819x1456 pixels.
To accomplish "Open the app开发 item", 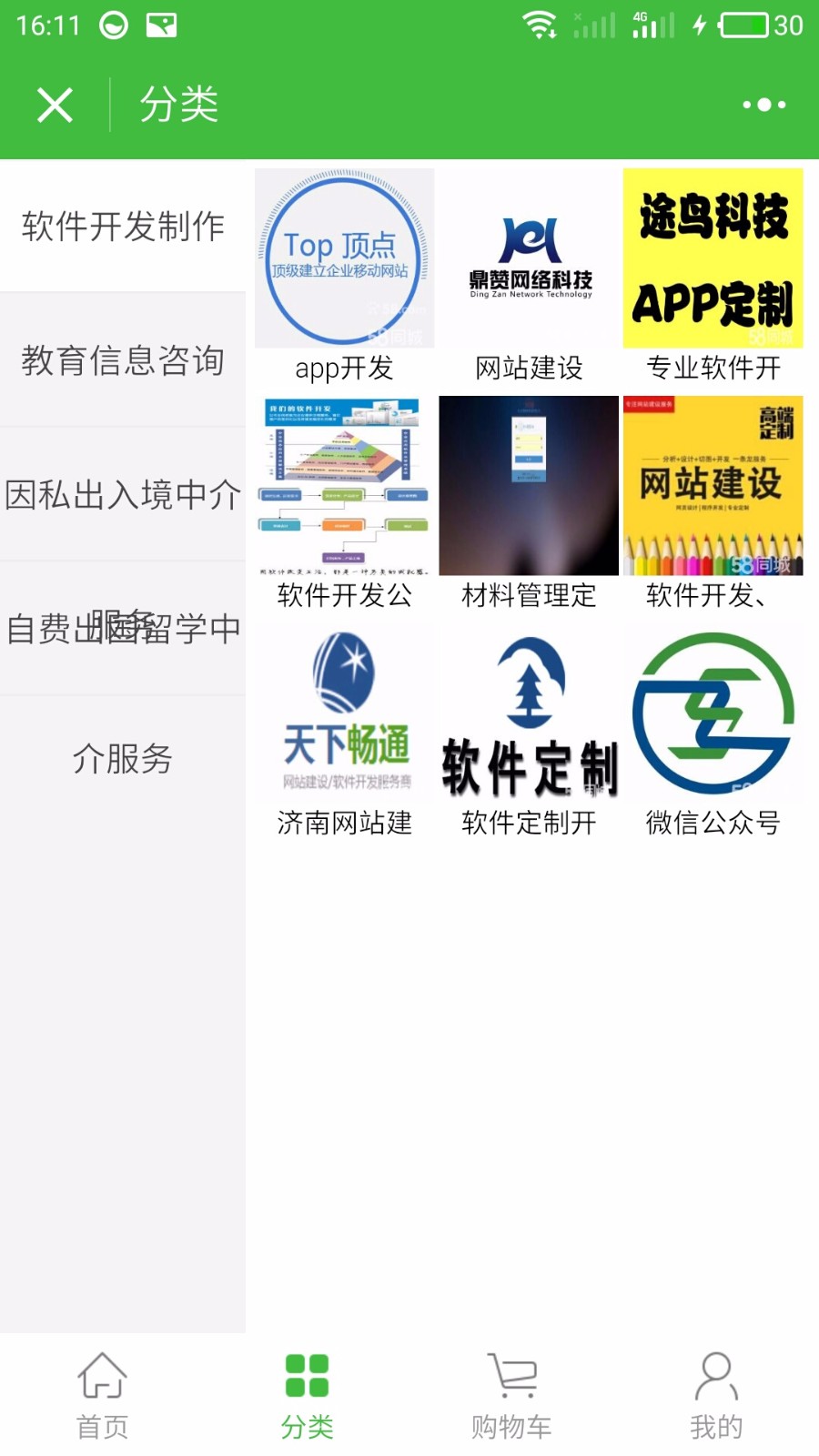I will pyautogui.click(x=344, y=277).
